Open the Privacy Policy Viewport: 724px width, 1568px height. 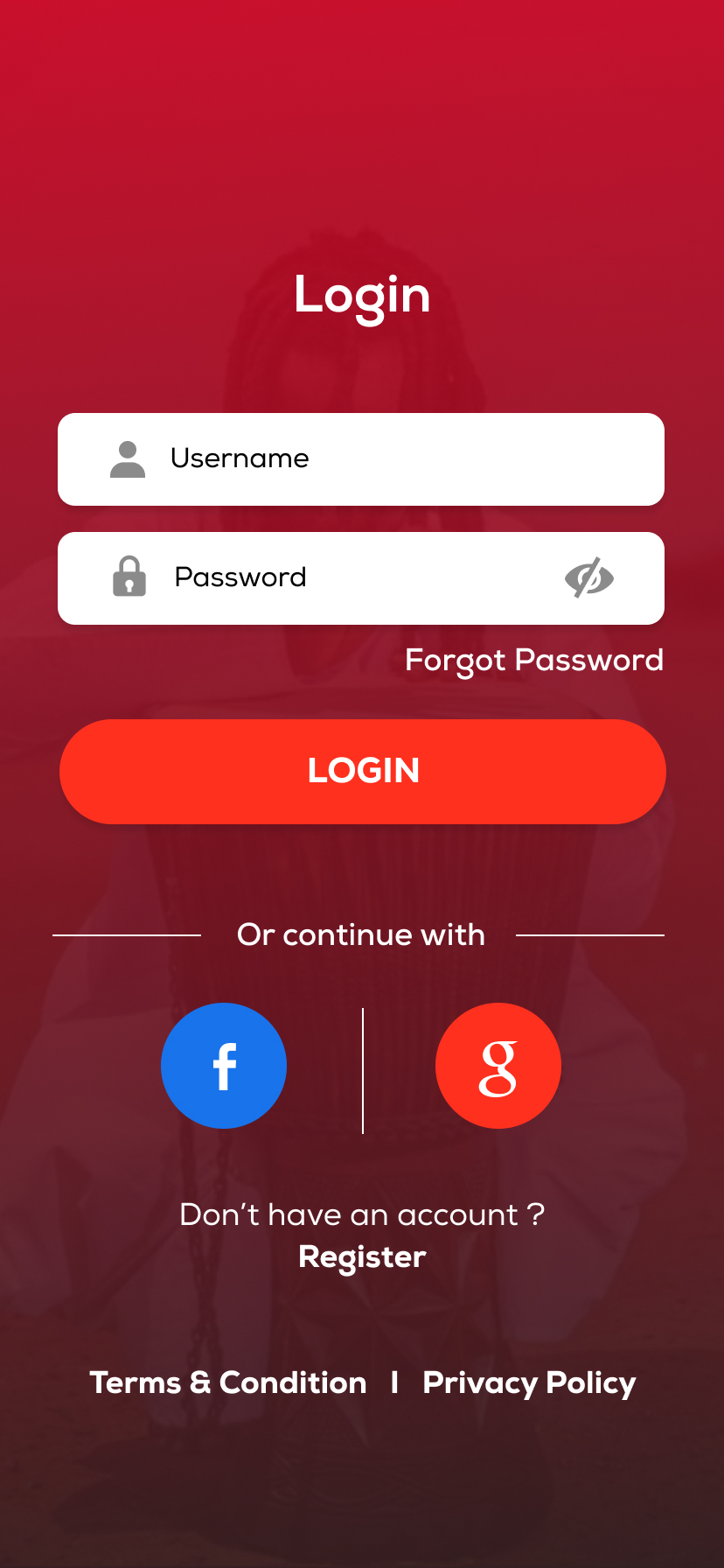pyautogui.click(x=529, y=1383)
